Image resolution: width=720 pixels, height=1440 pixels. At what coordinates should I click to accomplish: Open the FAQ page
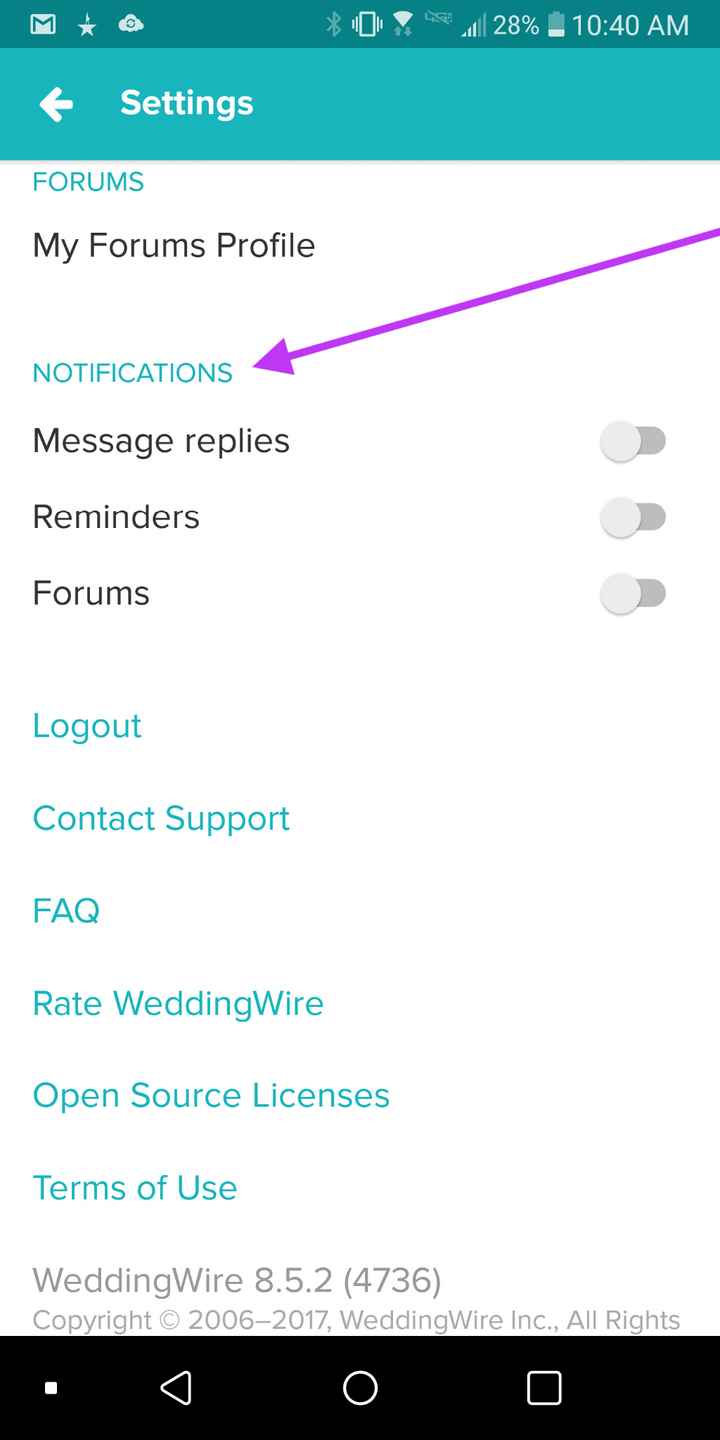click(x=65, y=910)
